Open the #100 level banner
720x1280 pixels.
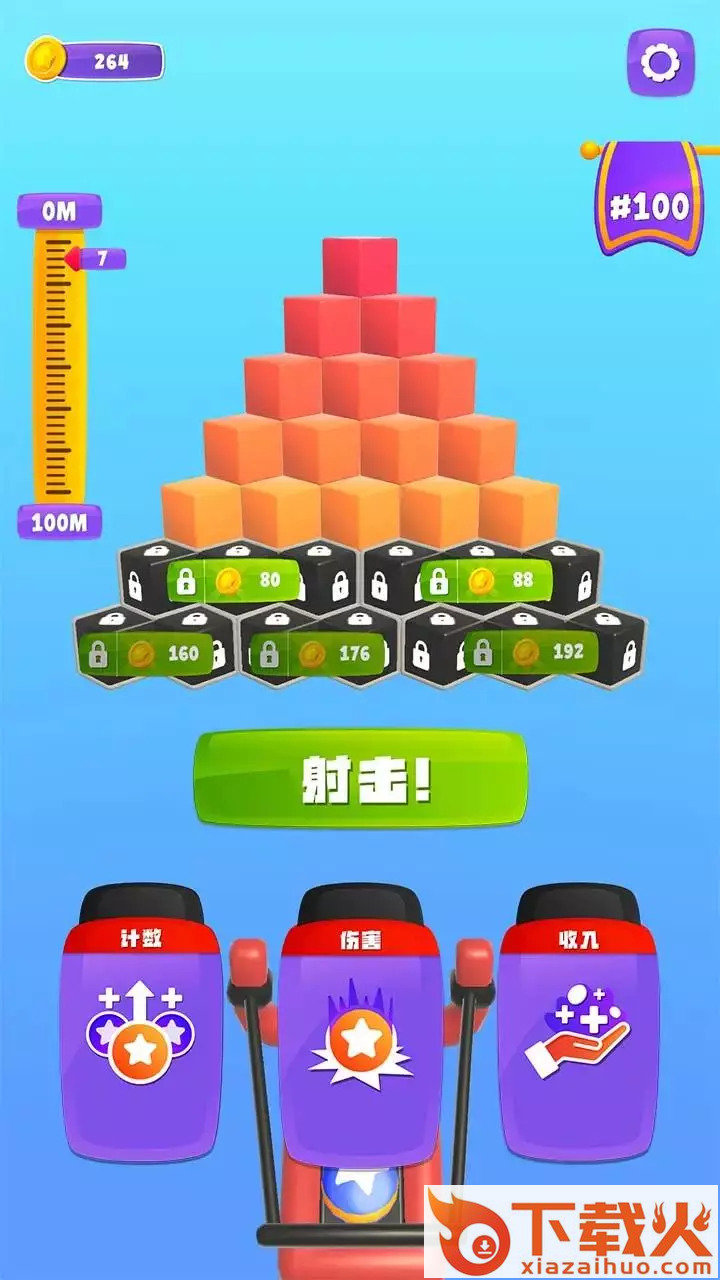pyautogui.click(x=649, y=204)
